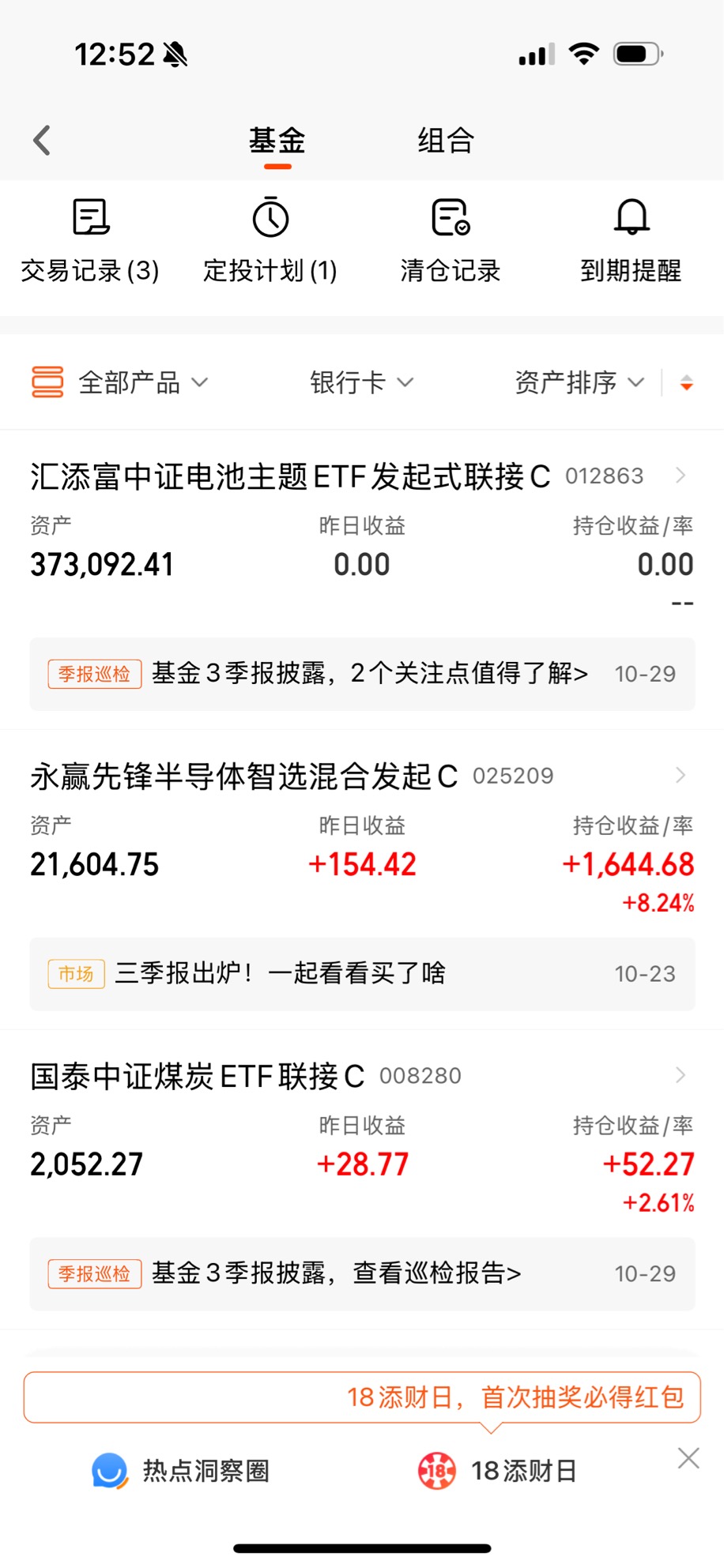The width and height of the screenshot is (724, 1568).
Task: Open fund 国泰中证煤炭ETF联接C
Action: pyautogui.click(x=198, y=1076)
